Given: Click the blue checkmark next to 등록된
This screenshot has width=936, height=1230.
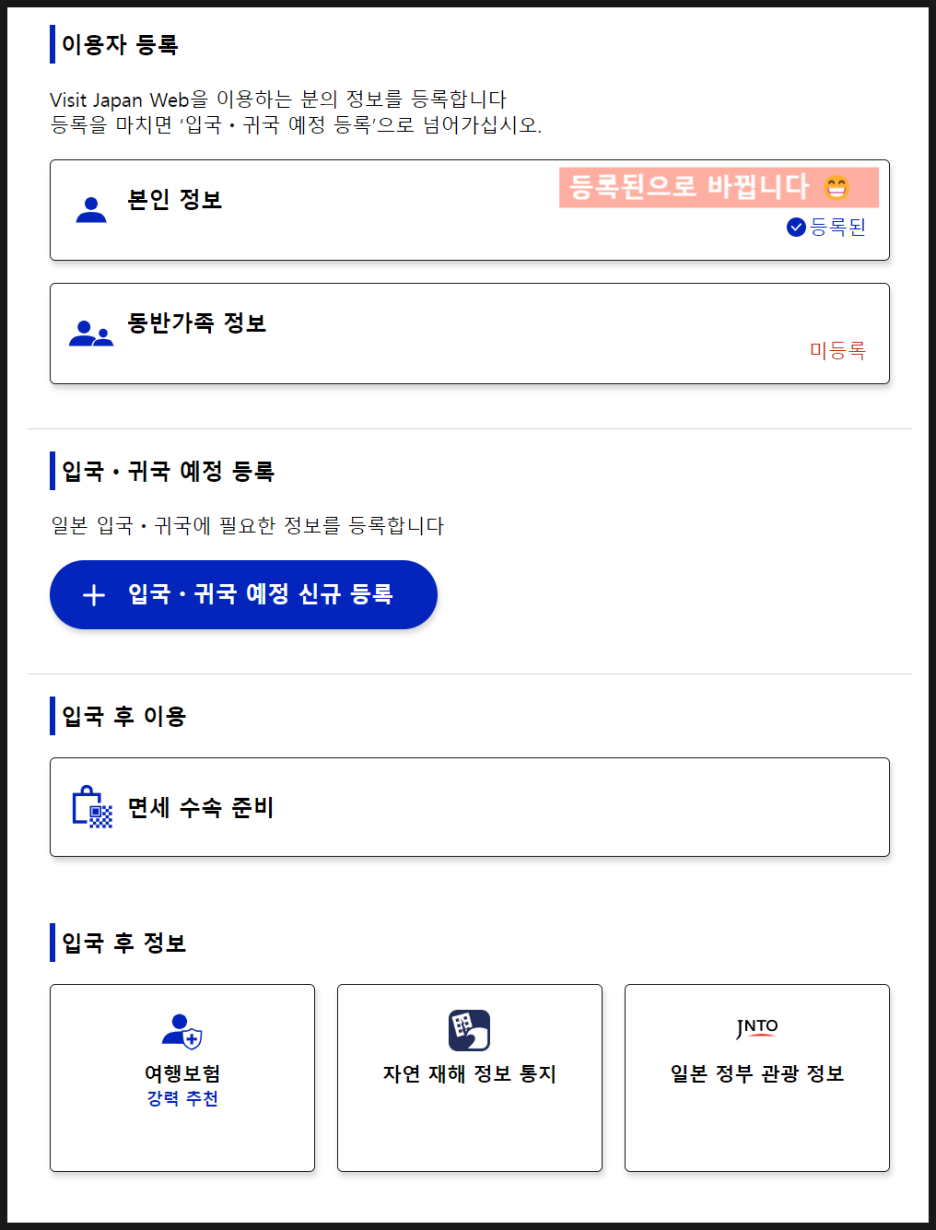Looking at the screenshot, I should pyautogui.click(x=795, y=228).
